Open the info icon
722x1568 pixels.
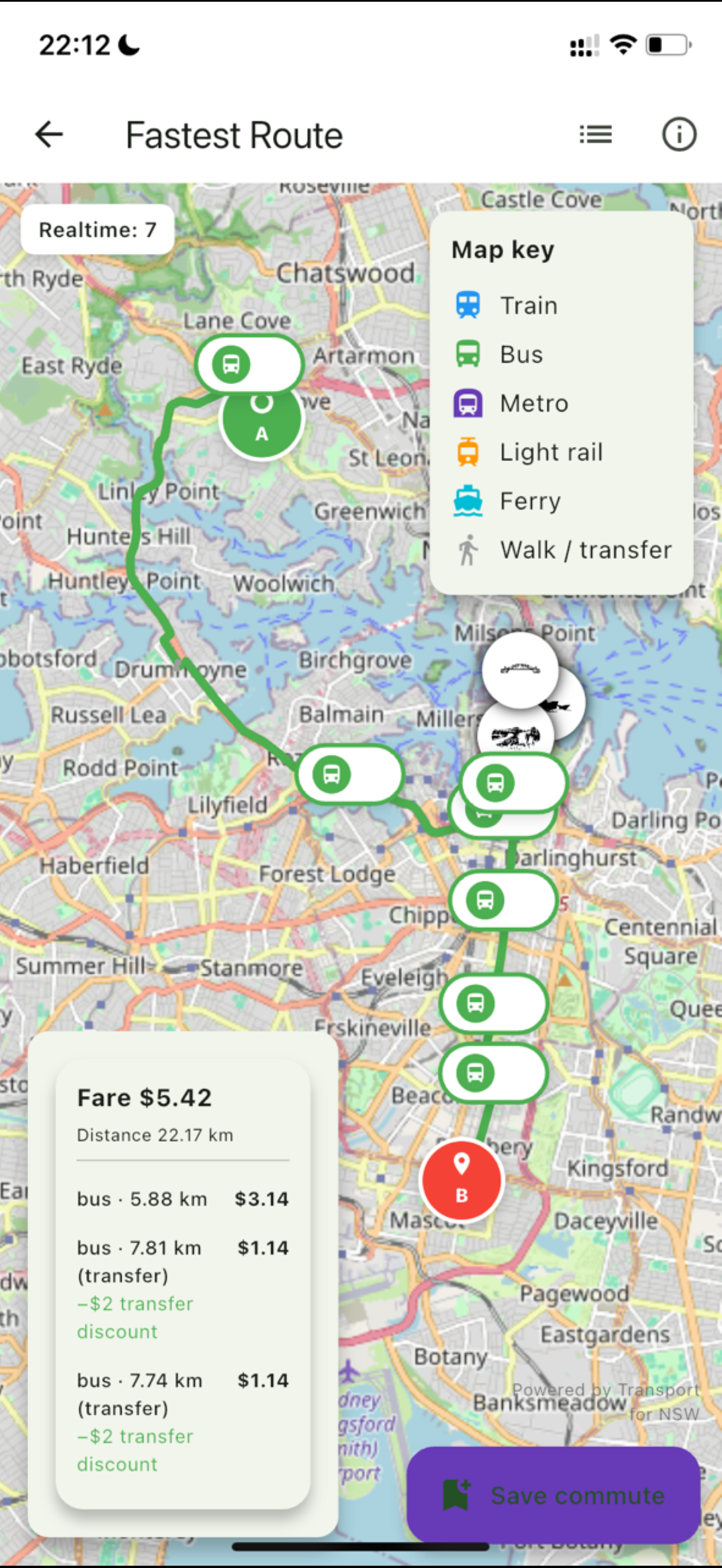coord(679,135)
